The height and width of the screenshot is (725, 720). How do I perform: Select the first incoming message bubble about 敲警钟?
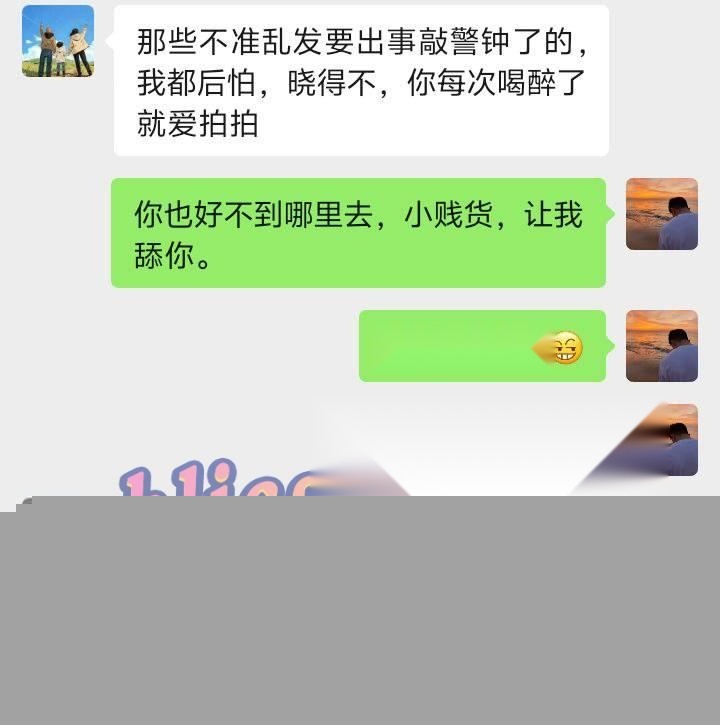pos(360,80)
